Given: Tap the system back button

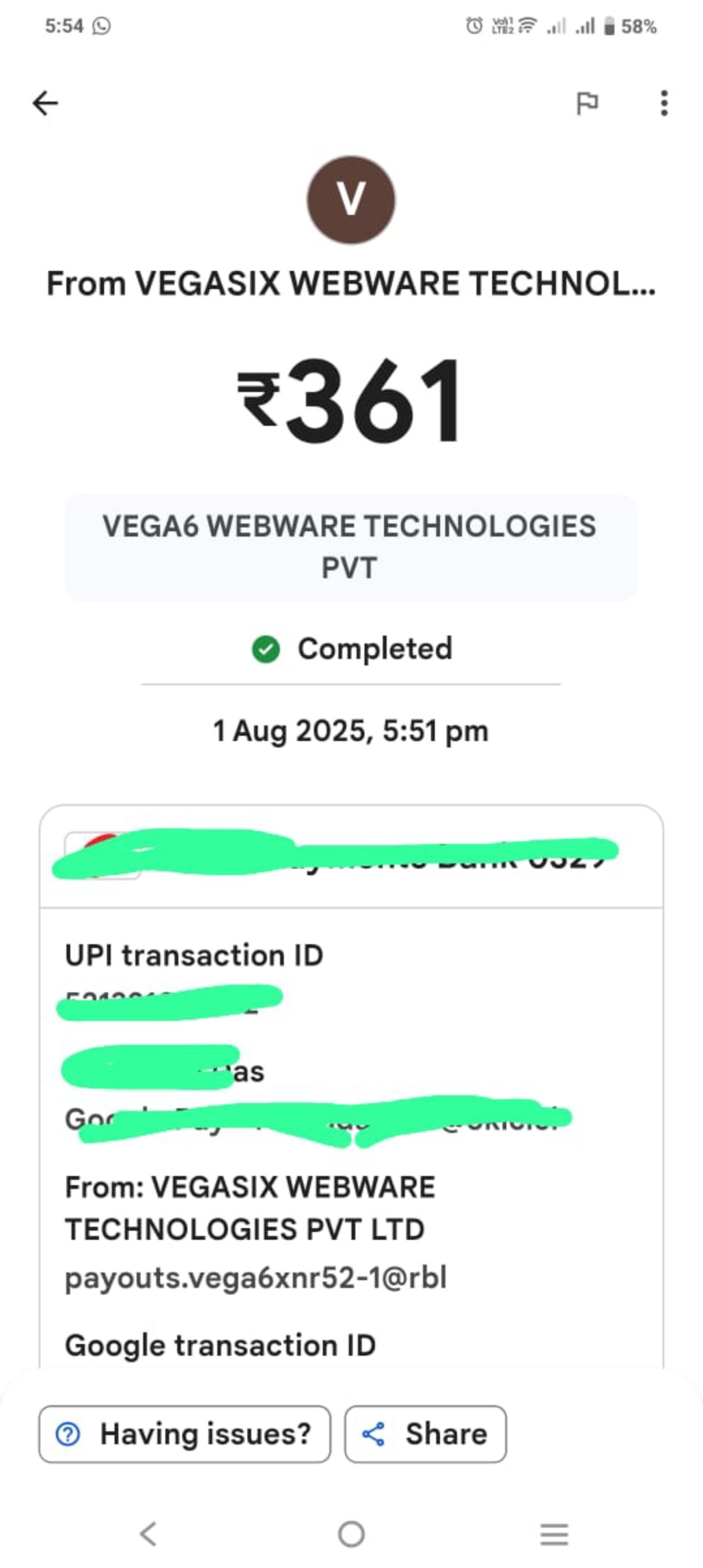Looking at the screenshot, I should pyautogui.click(x=148, y=1534).
